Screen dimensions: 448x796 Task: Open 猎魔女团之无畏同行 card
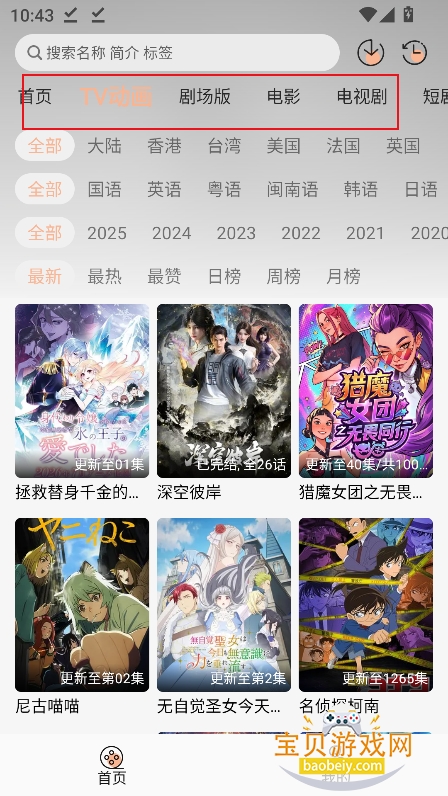366,403
